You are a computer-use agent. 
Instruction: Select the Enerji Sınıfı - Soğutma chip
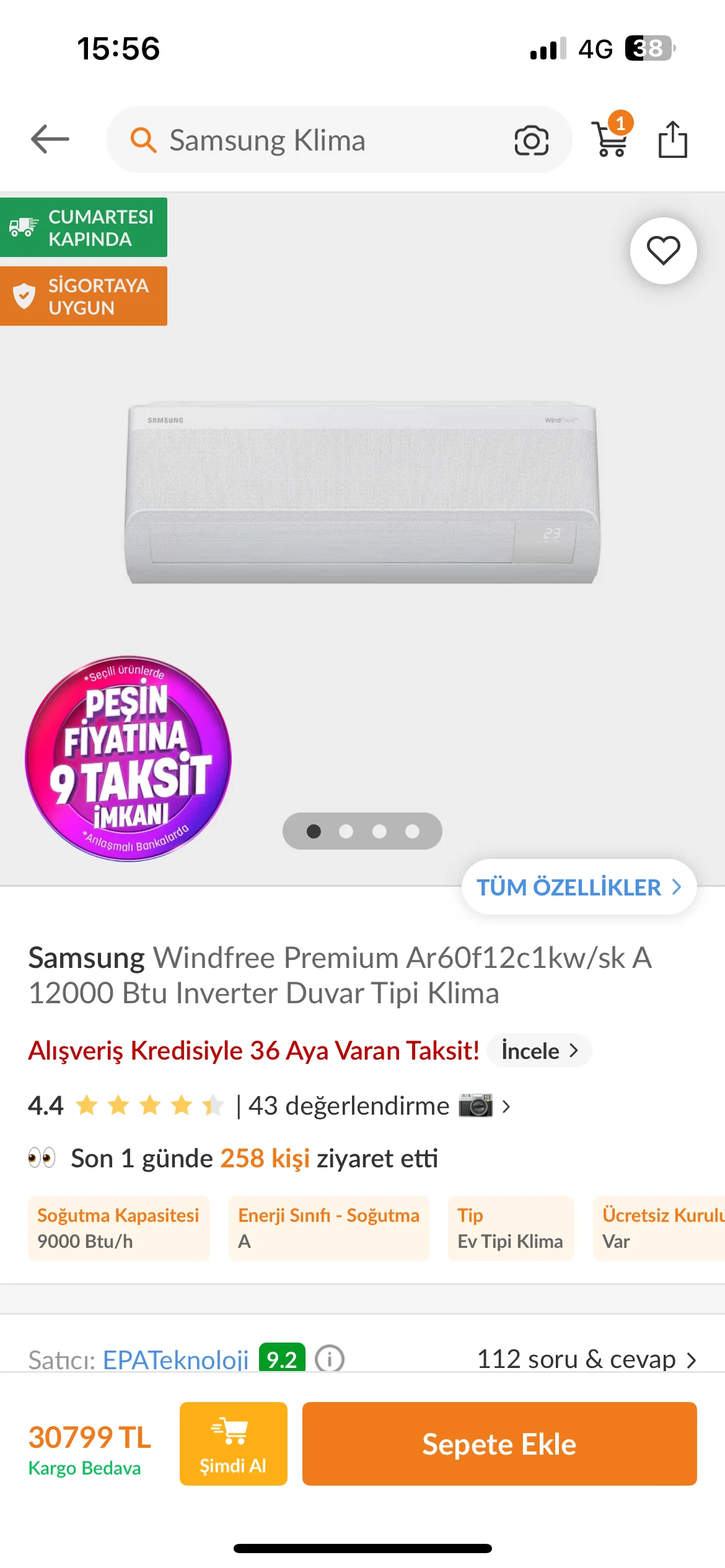tap(328, 1228)
